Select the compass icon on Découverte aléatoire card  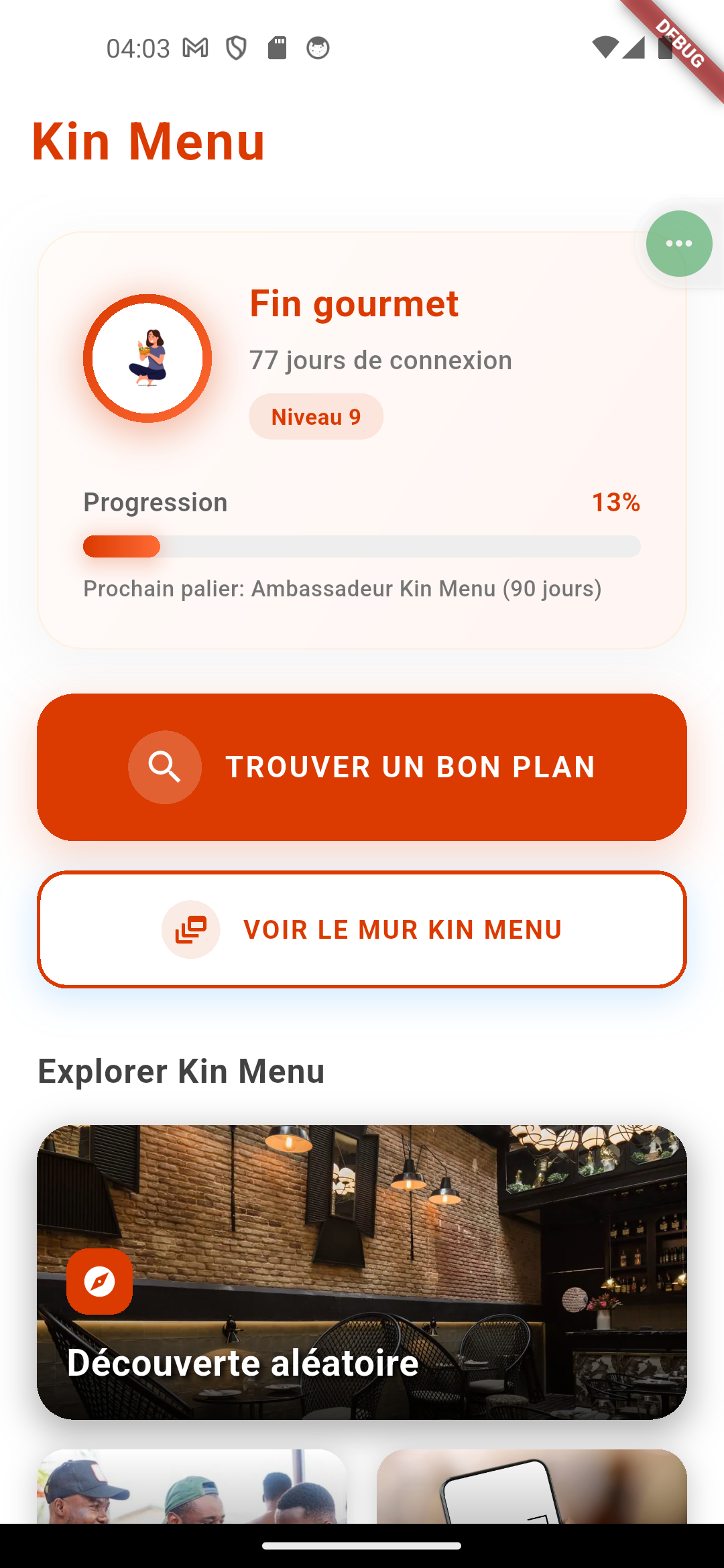point(99,1280)
